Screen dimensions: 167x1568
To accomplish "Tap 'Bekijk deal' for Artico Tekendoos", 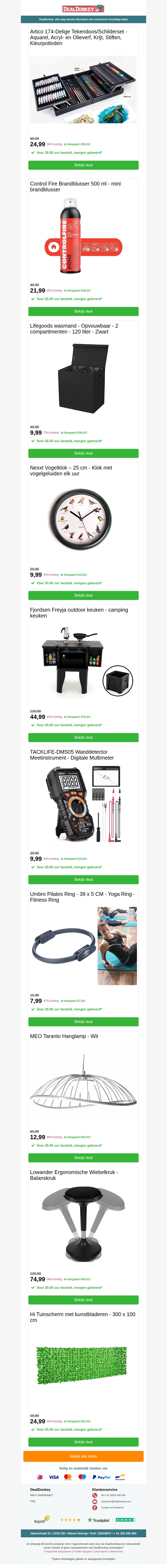I will (x=83, y=165).
